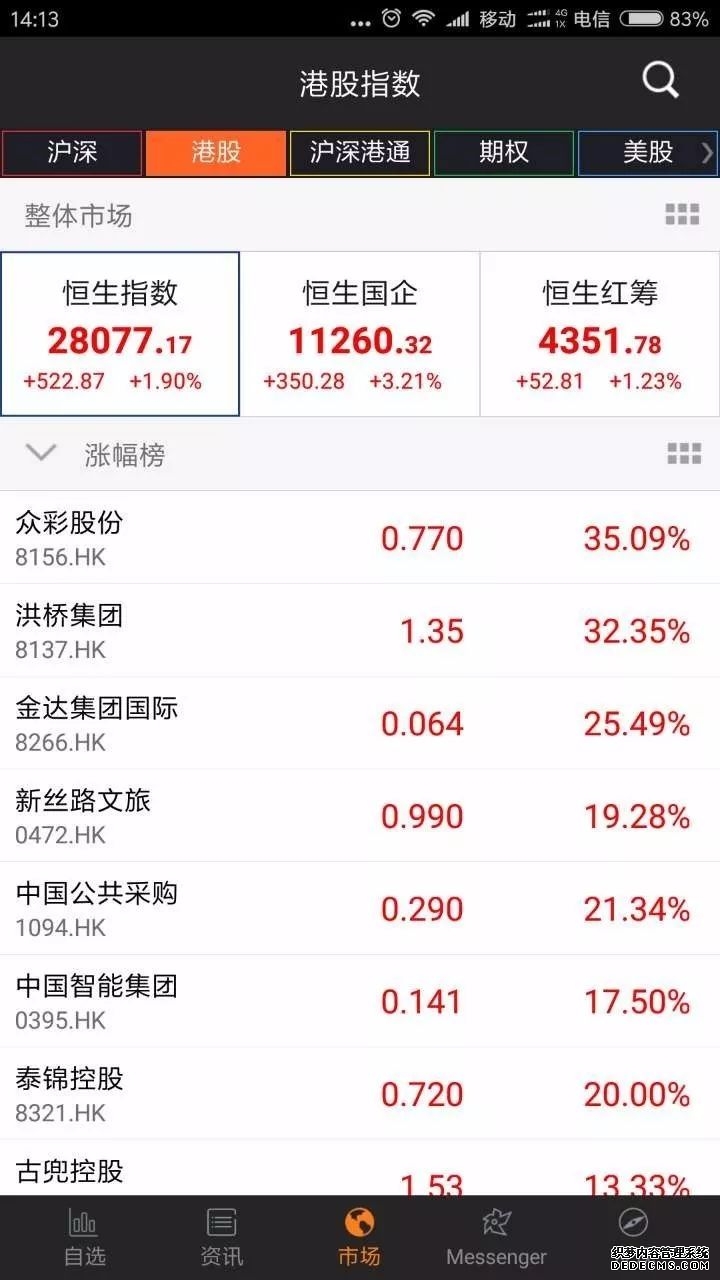Image resolution: width=720 pixels, height=1280 pixels.
Task: Collapse the 涨幅榜 section chevron
Action: coord(41,453)
